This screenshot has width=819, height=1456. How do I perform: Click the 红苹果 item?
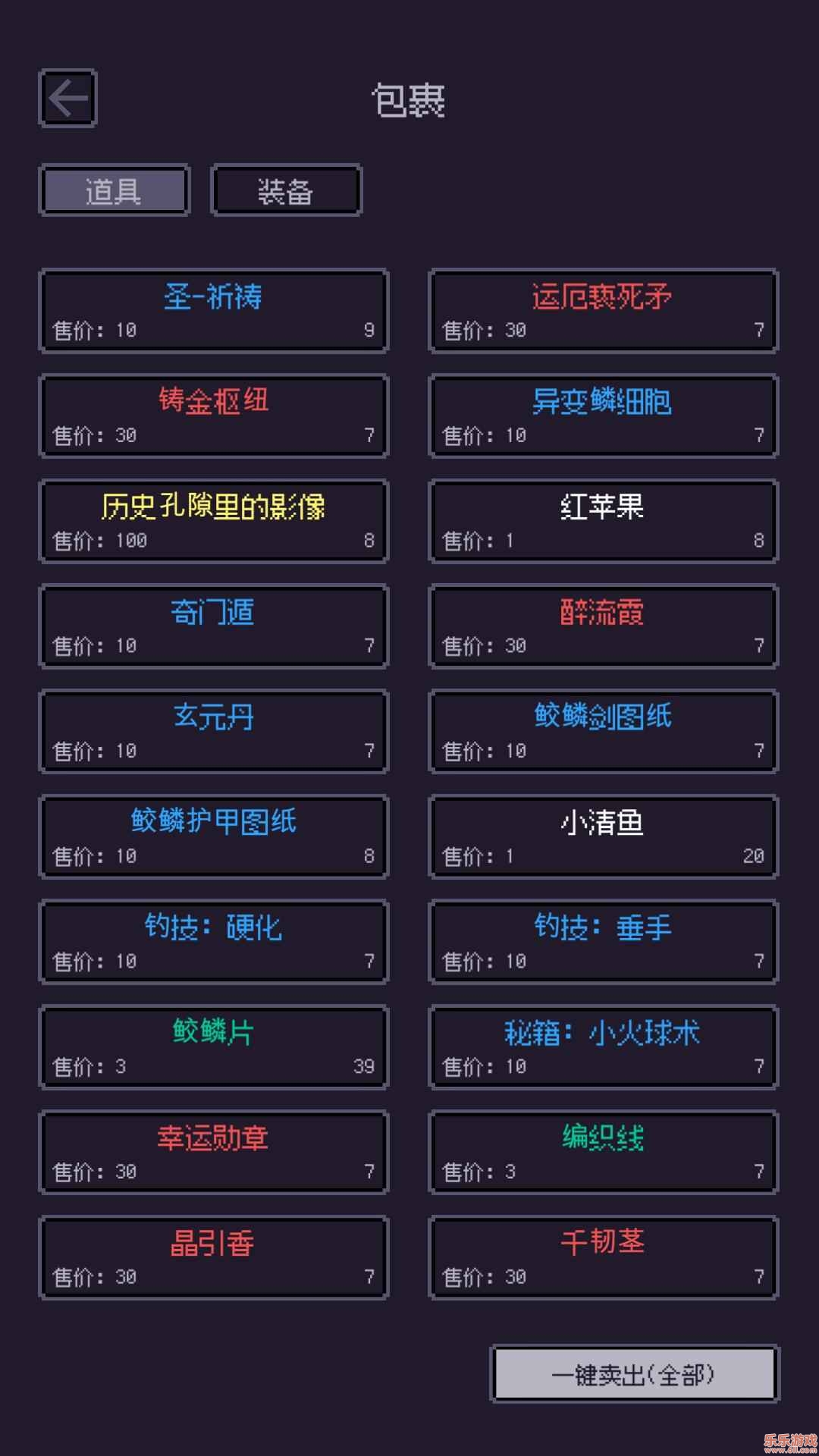coord(603,521)
